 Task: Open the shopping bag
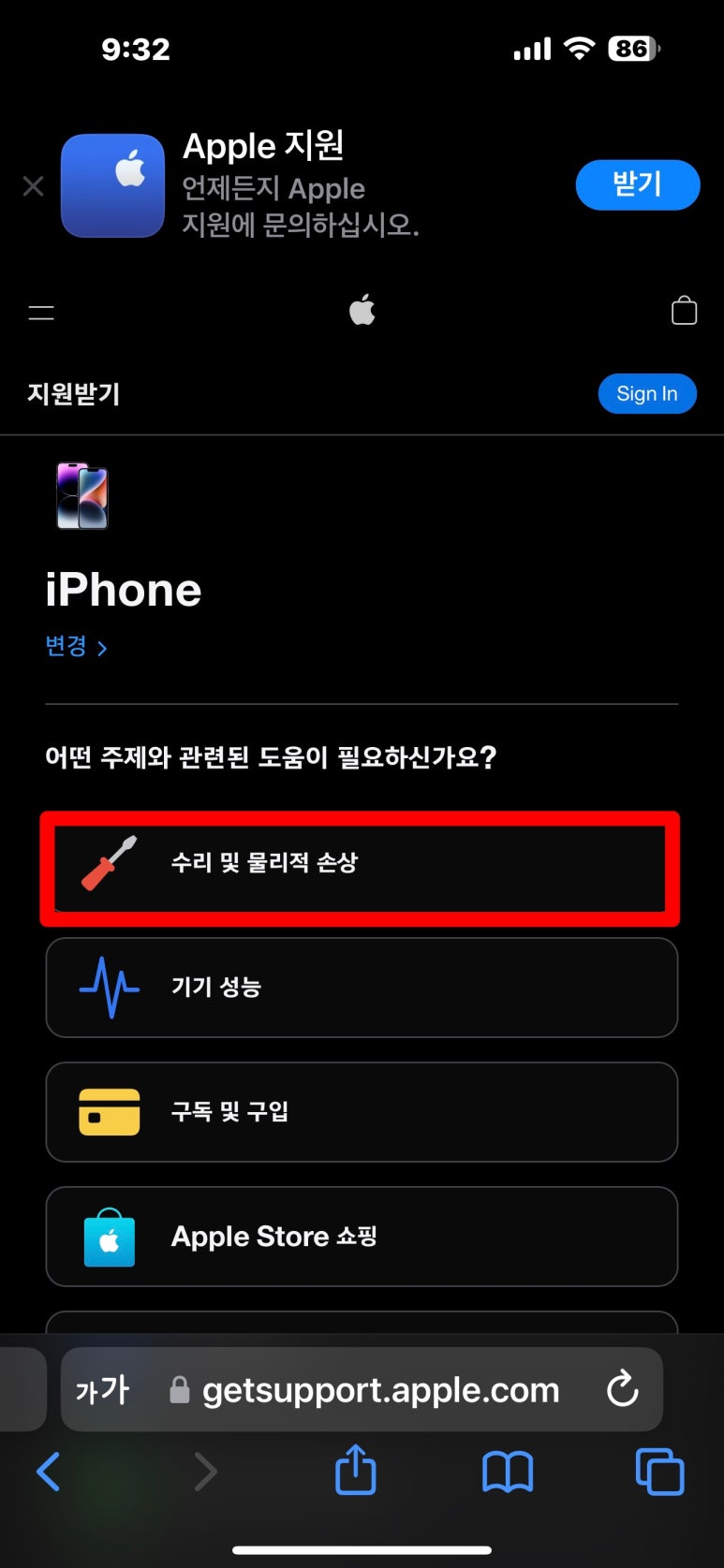point(685,310)
